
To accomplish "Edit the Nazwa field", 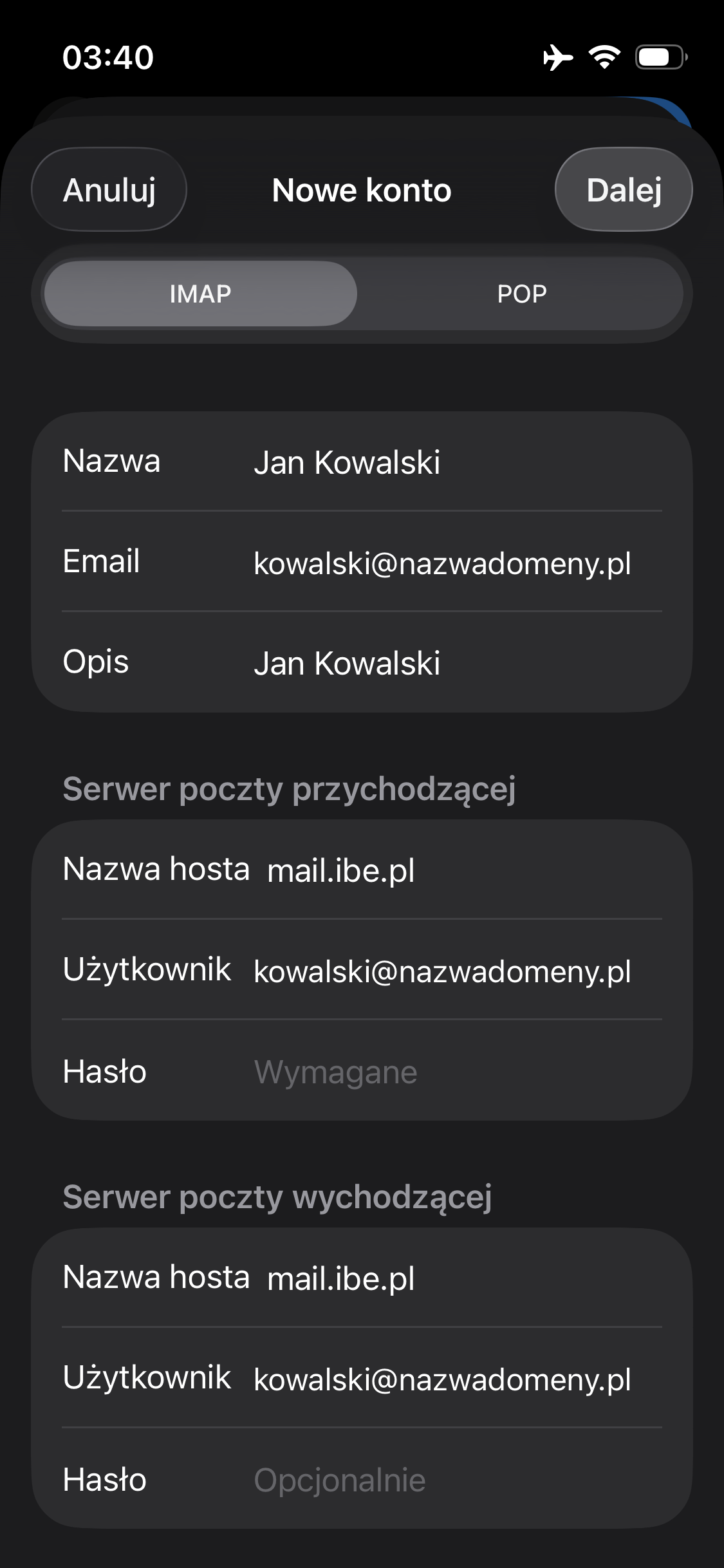I will tap(450, 462).
